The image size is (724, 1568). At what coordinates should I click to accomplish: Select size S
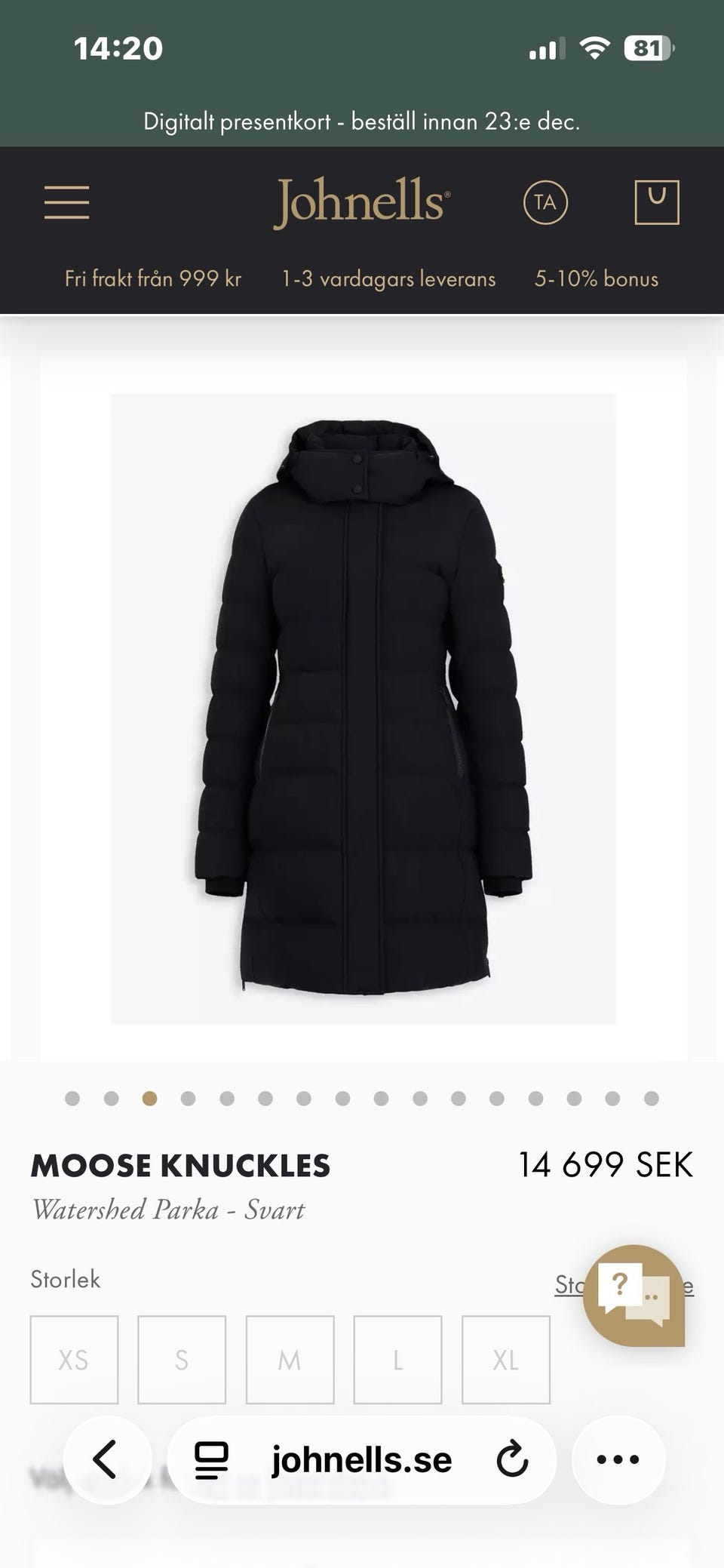click(182, 1360)
